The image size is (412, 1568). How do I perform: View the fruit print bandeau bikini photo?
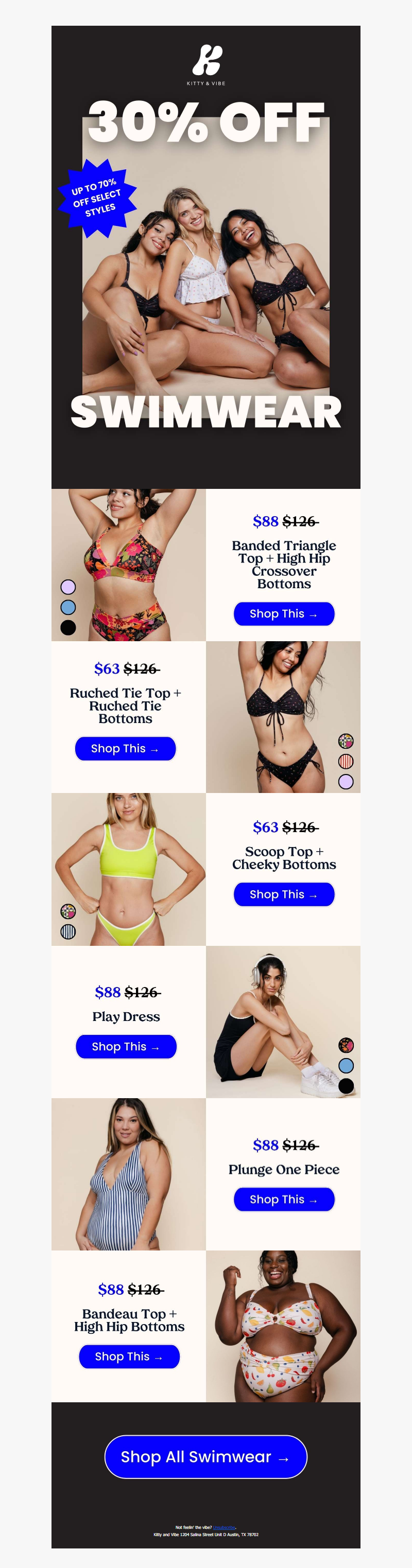click(x=283, y=1326)
